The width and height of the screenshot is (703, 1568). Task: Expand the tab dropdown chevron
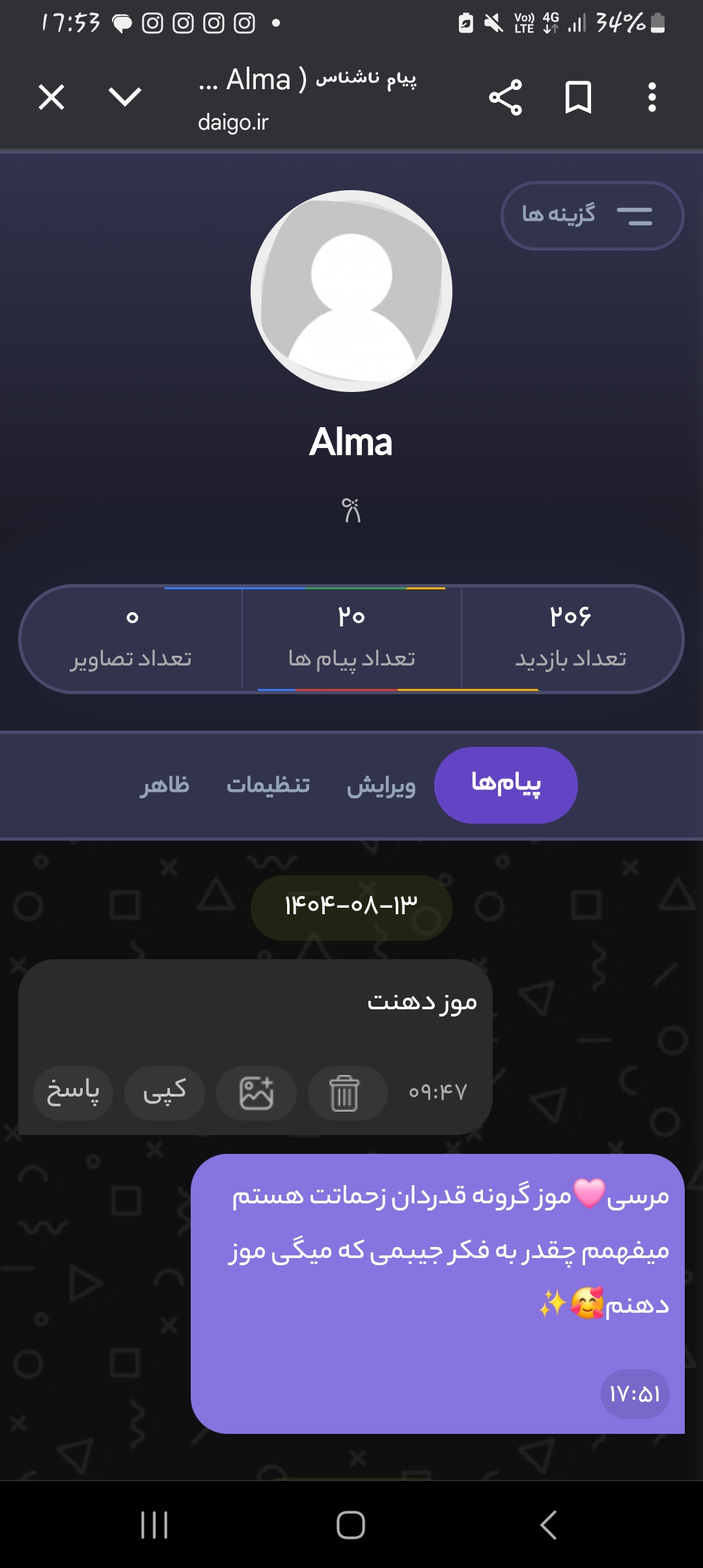pyautogui.click(x=125, y=97)
